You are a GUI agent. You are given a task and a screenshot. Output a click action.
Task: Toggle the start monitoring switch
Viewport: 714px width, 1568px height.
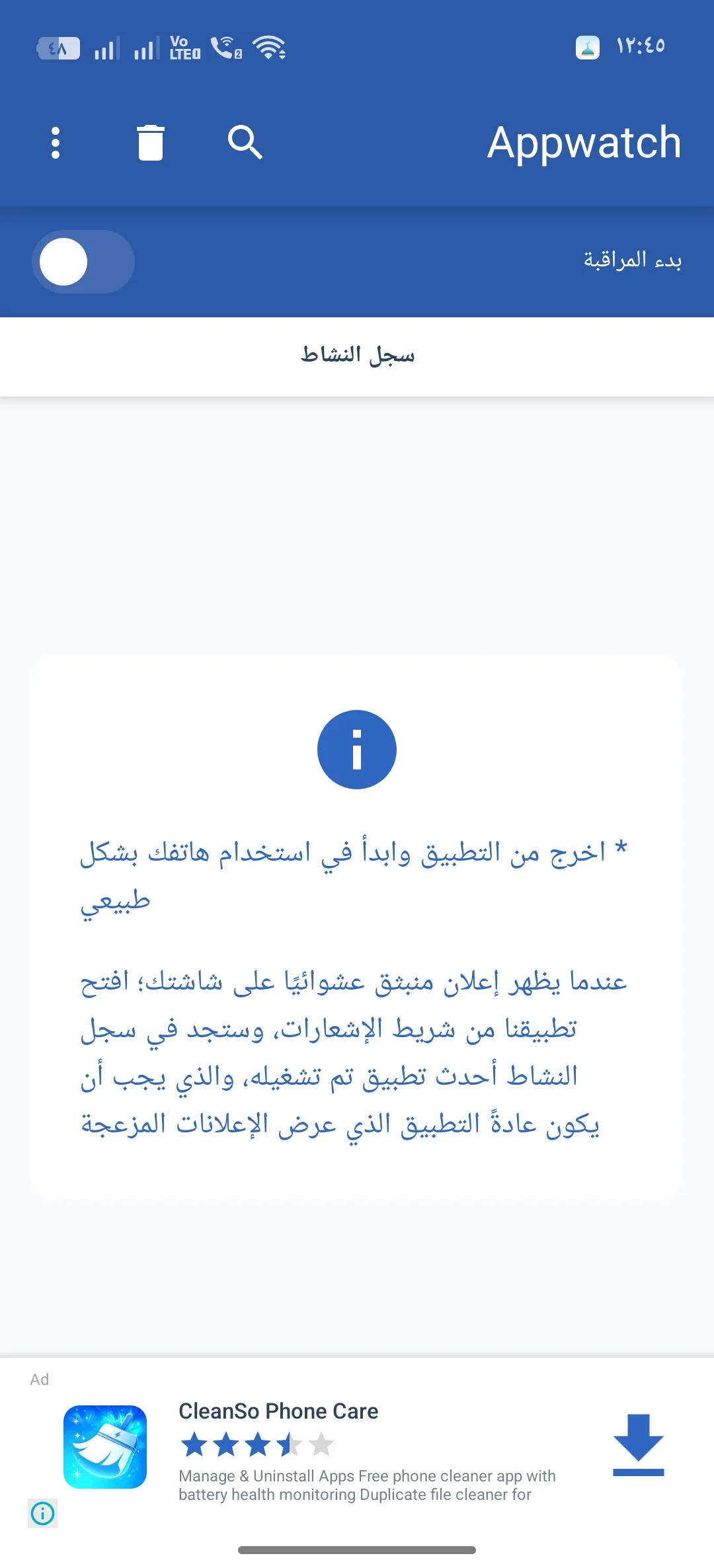click(83, 262)
